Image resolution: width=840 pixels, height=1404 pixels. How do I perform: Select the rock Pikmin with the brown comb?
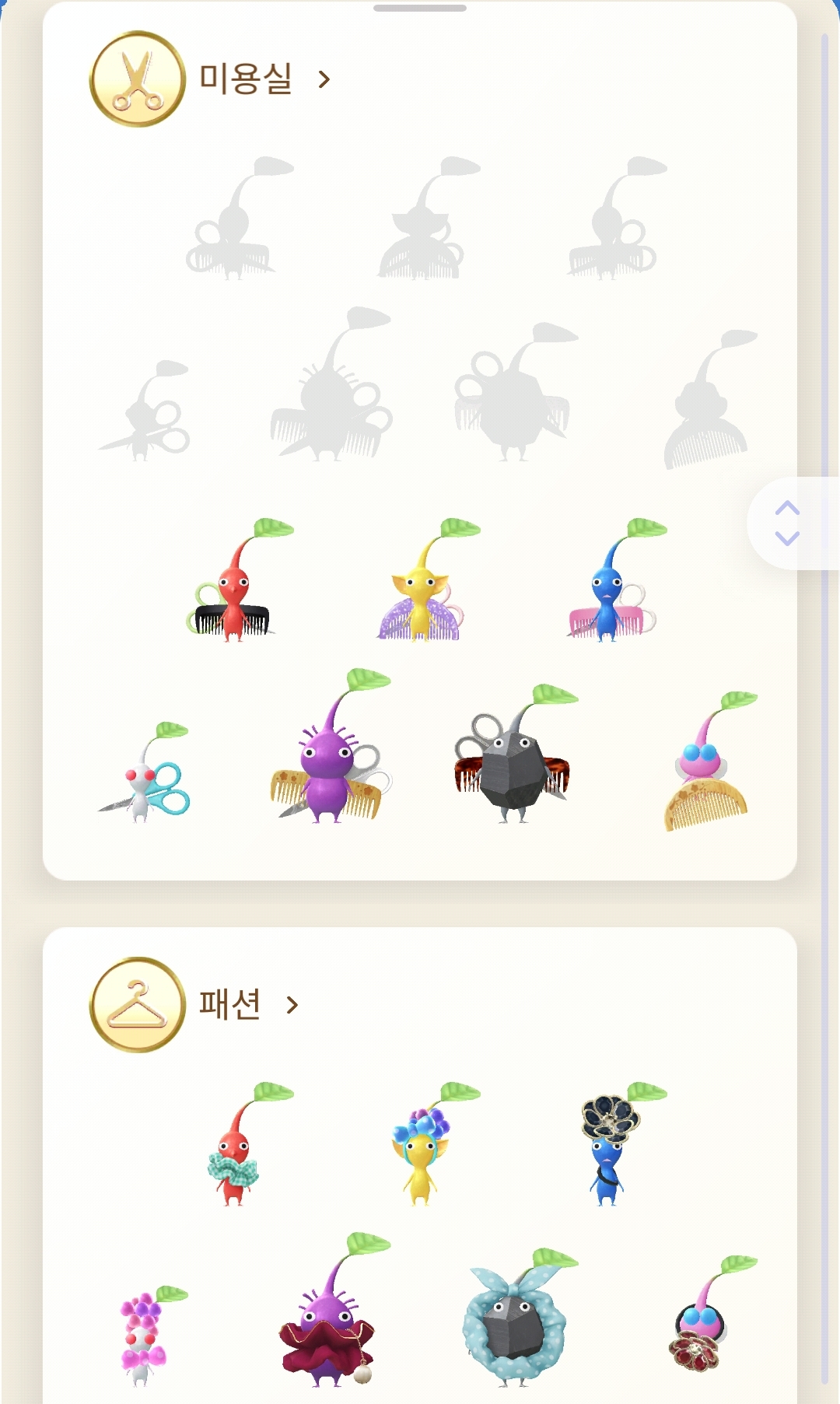coord(515,753)
